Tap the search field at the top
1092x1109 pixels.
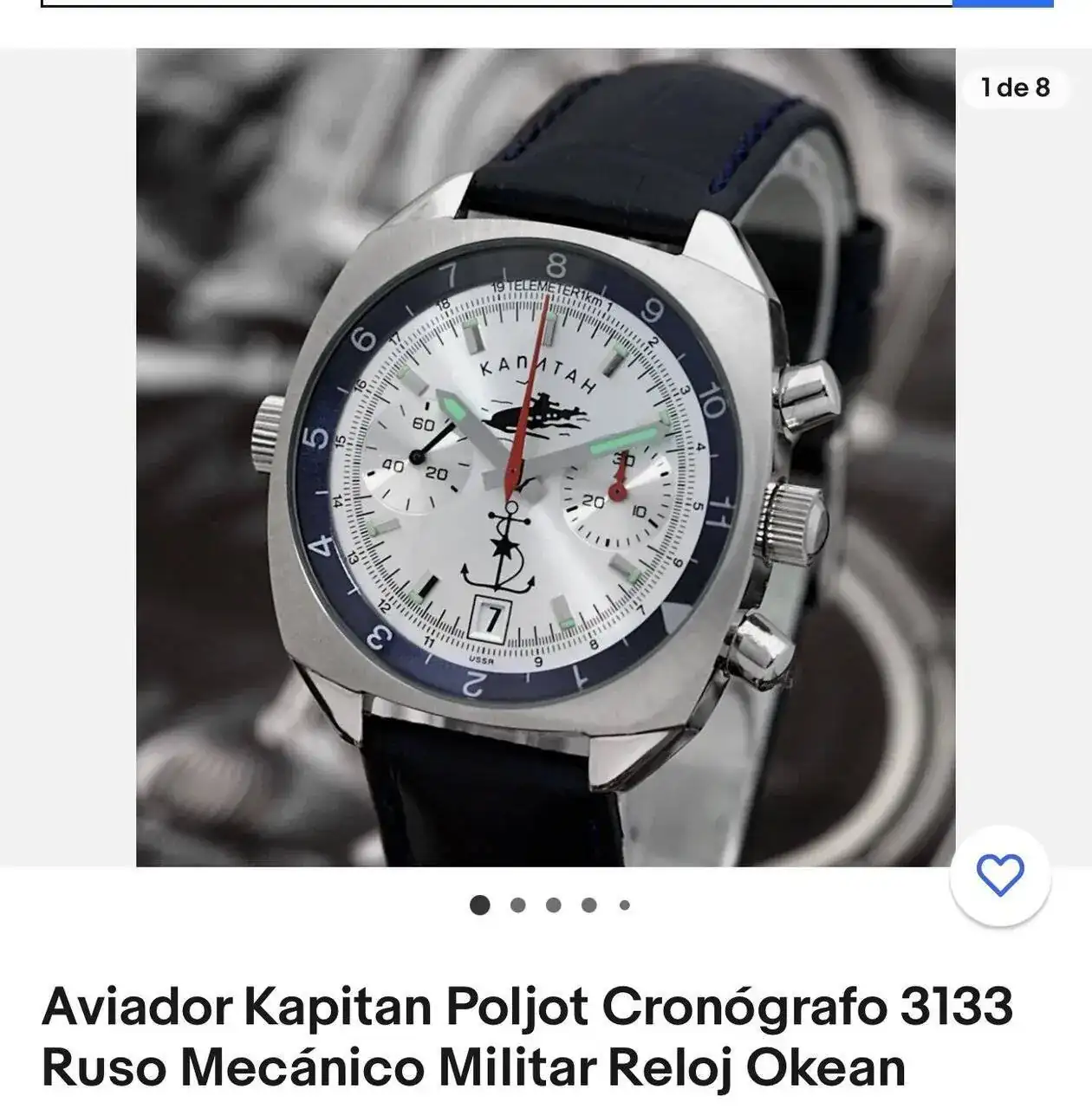[x=496, y=3]
